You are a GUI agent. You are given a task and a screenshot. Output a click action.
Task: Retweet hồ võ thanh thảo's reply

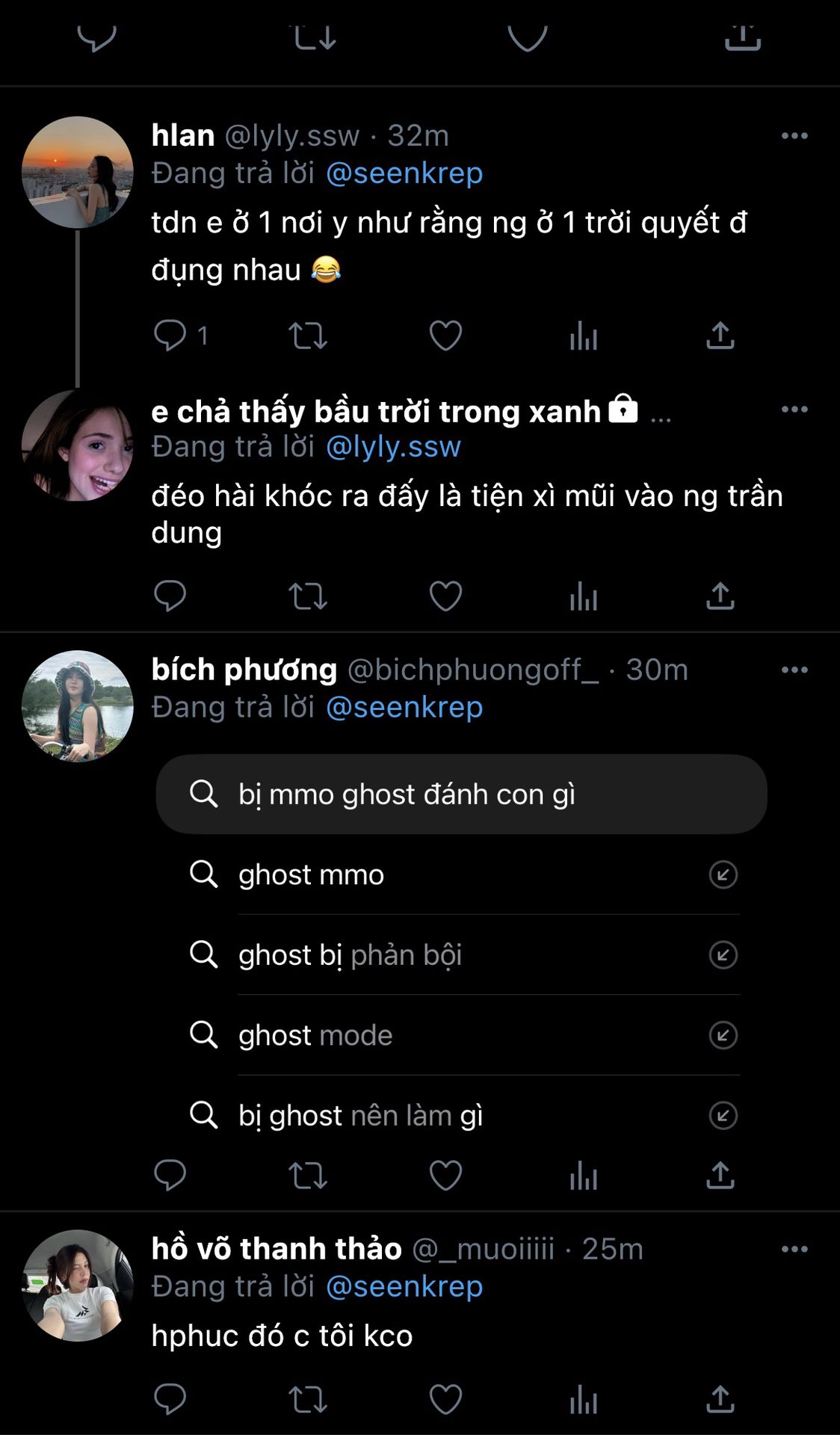click(308, 1399)
